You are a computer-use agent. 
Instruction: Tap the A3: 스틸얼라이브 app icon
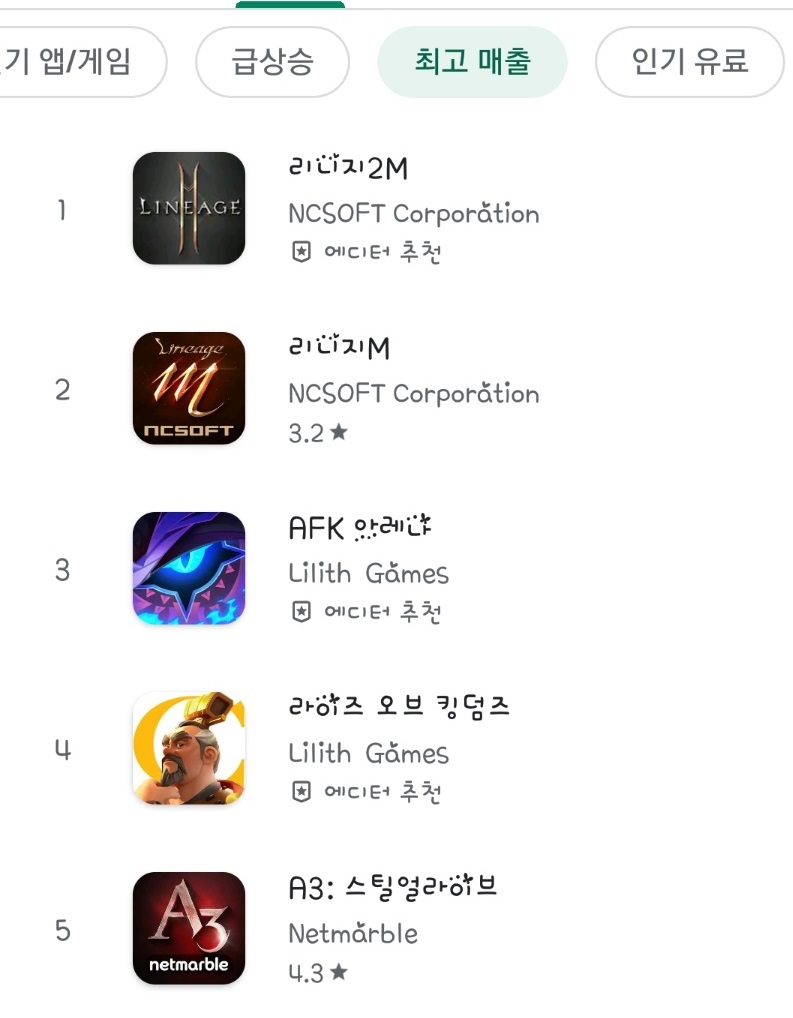(189, 928)
